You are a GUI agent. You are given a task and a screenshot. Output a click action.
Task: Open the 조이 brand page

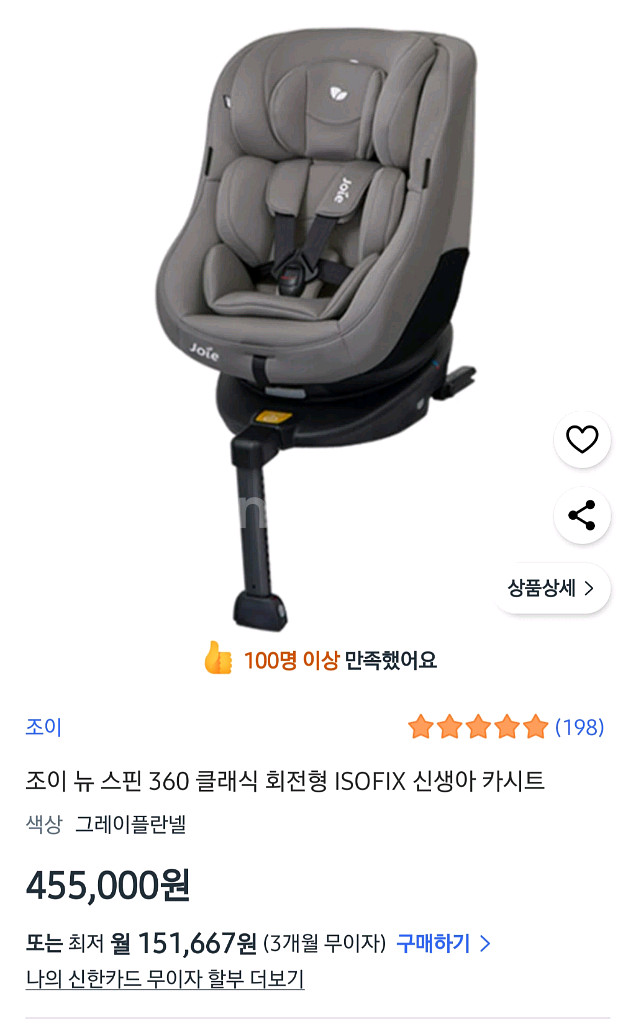[x=44, y=727]
